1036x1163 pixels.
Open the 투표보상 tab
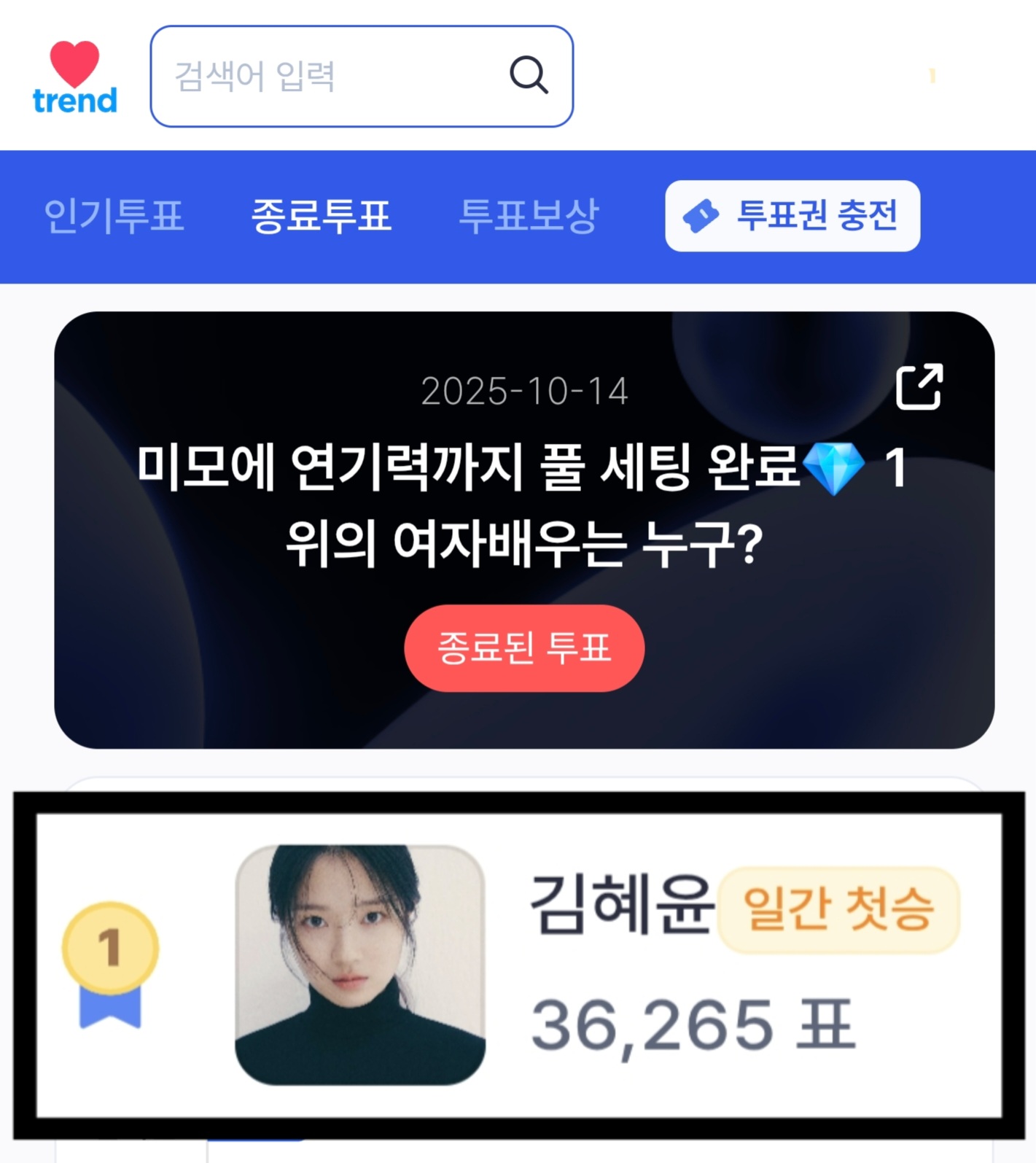point(528,216)
